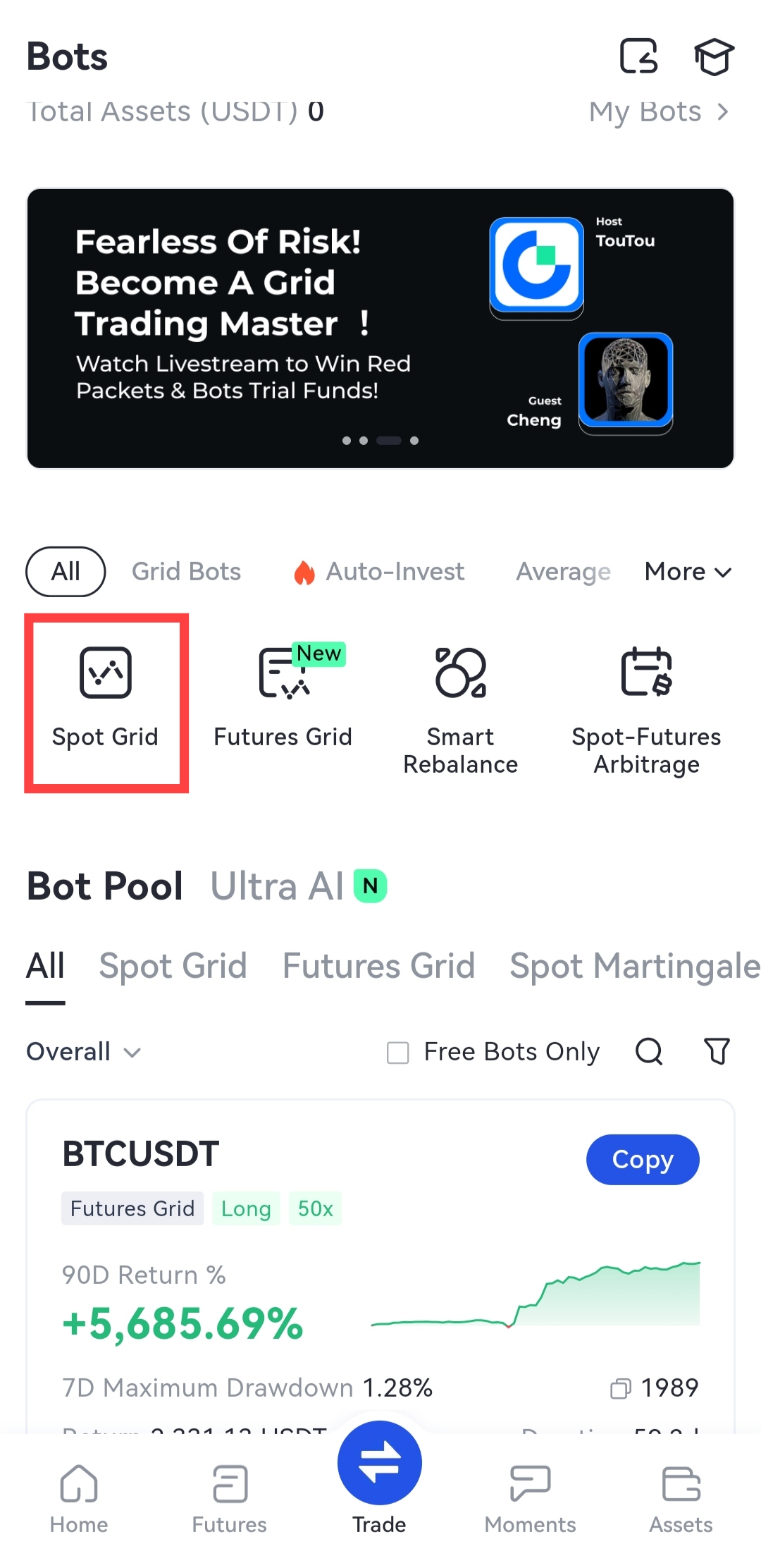Viewport: 761px width, 1568px height.
Task: Search the bot pool
Action: tap(649, 1052)
